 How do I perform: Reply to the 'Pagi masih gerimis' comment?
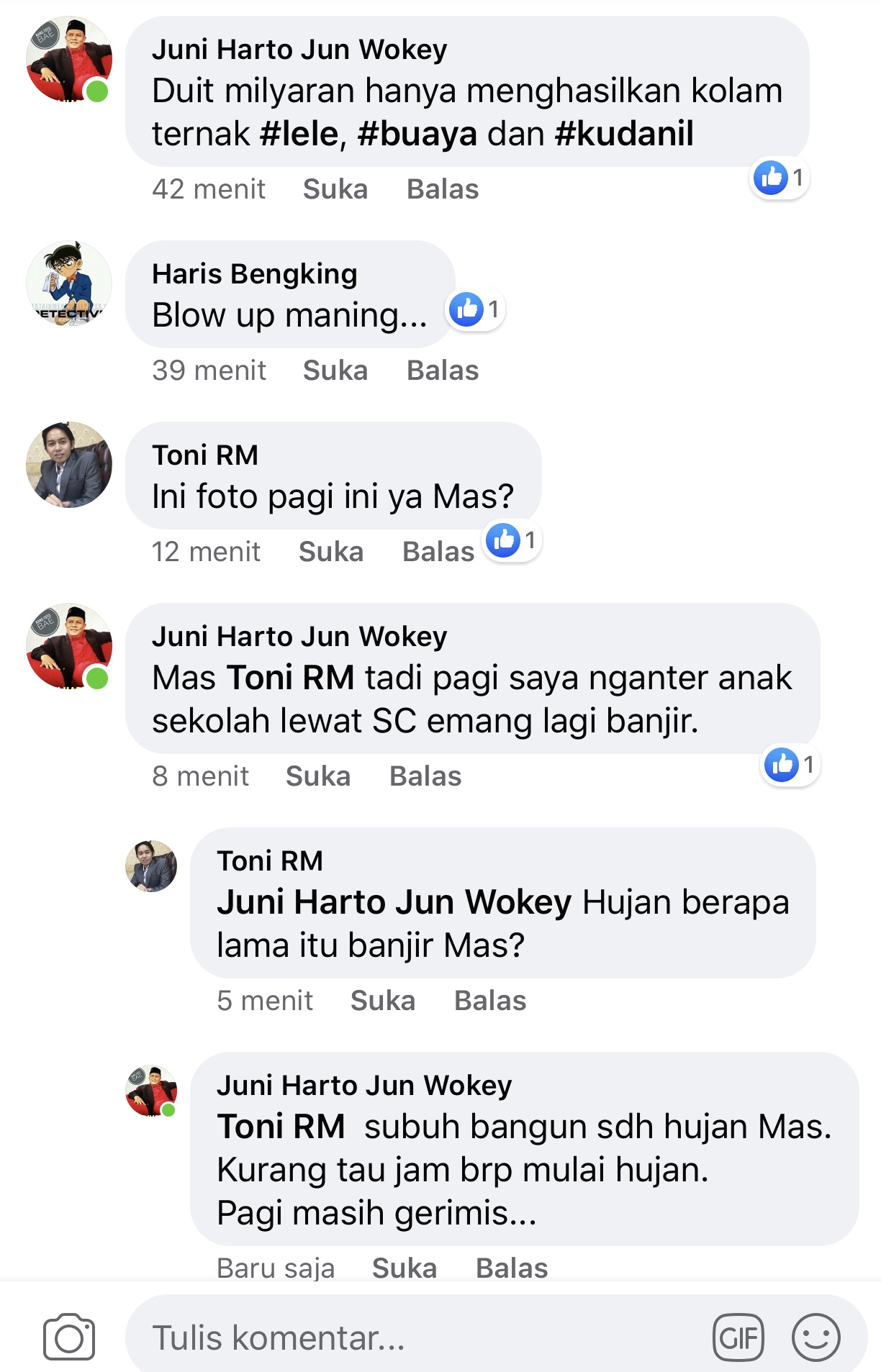click(511, 1268)
